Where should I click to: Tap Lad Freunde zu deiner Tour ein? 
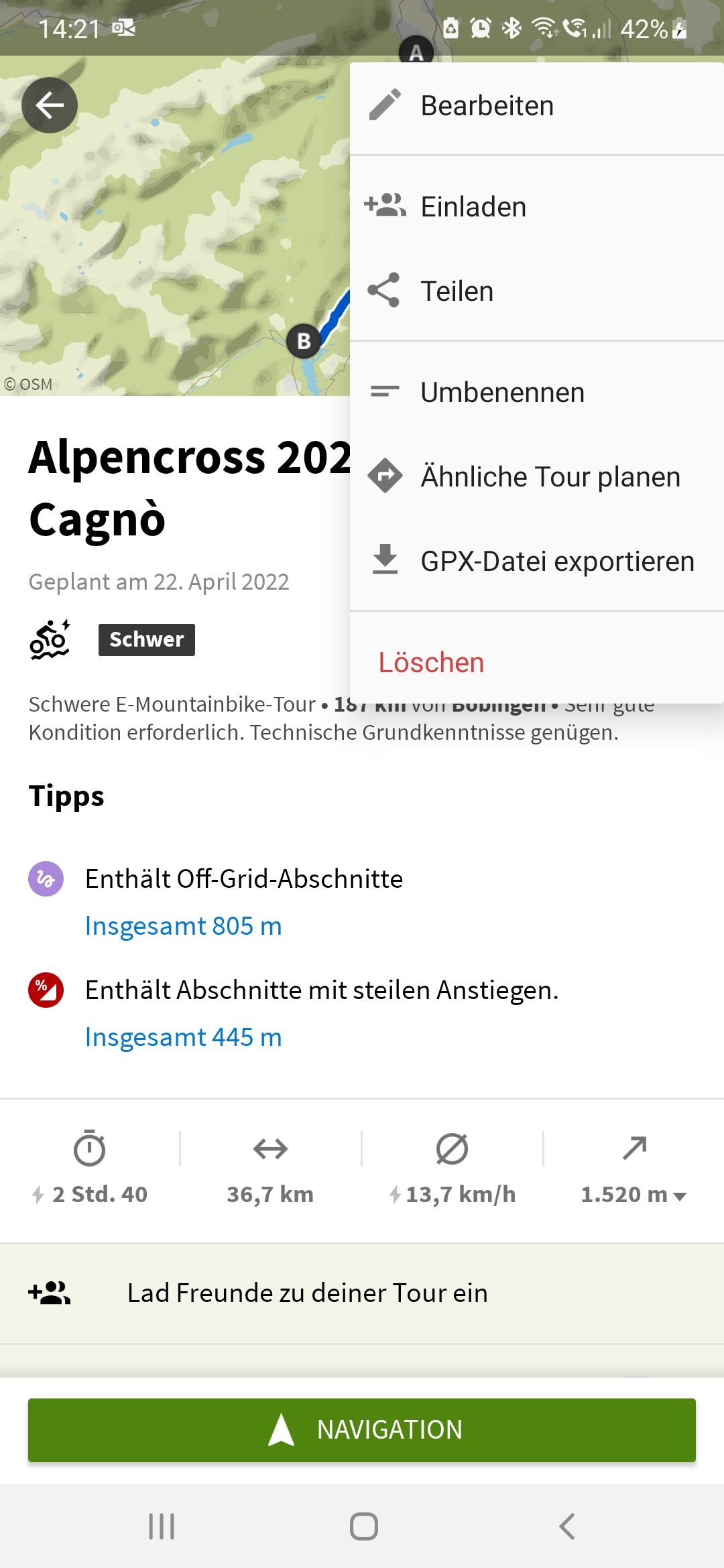pos(307,1293)
